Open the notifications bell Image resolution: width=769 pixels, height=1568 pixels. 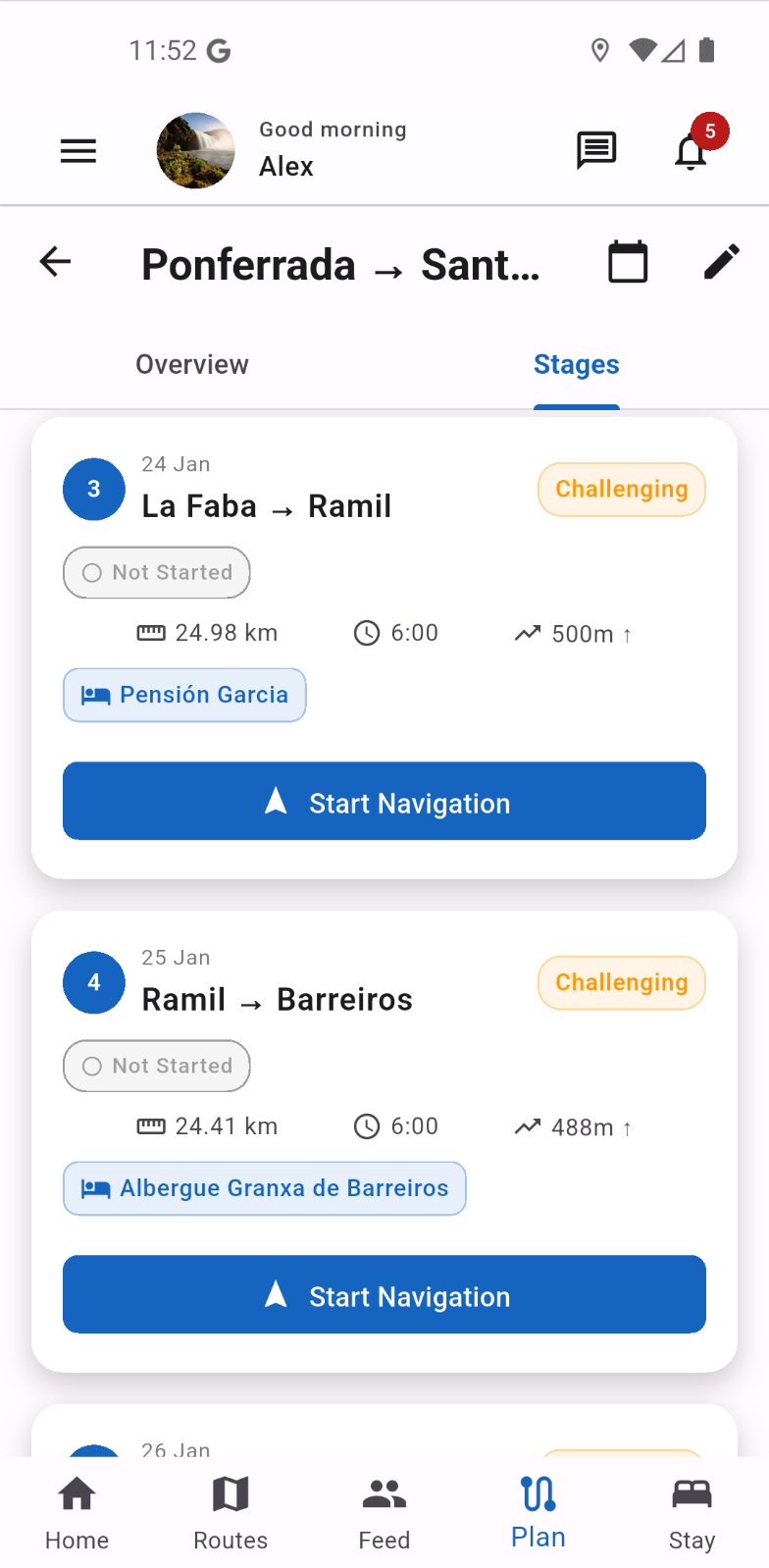tap(692, 151)
